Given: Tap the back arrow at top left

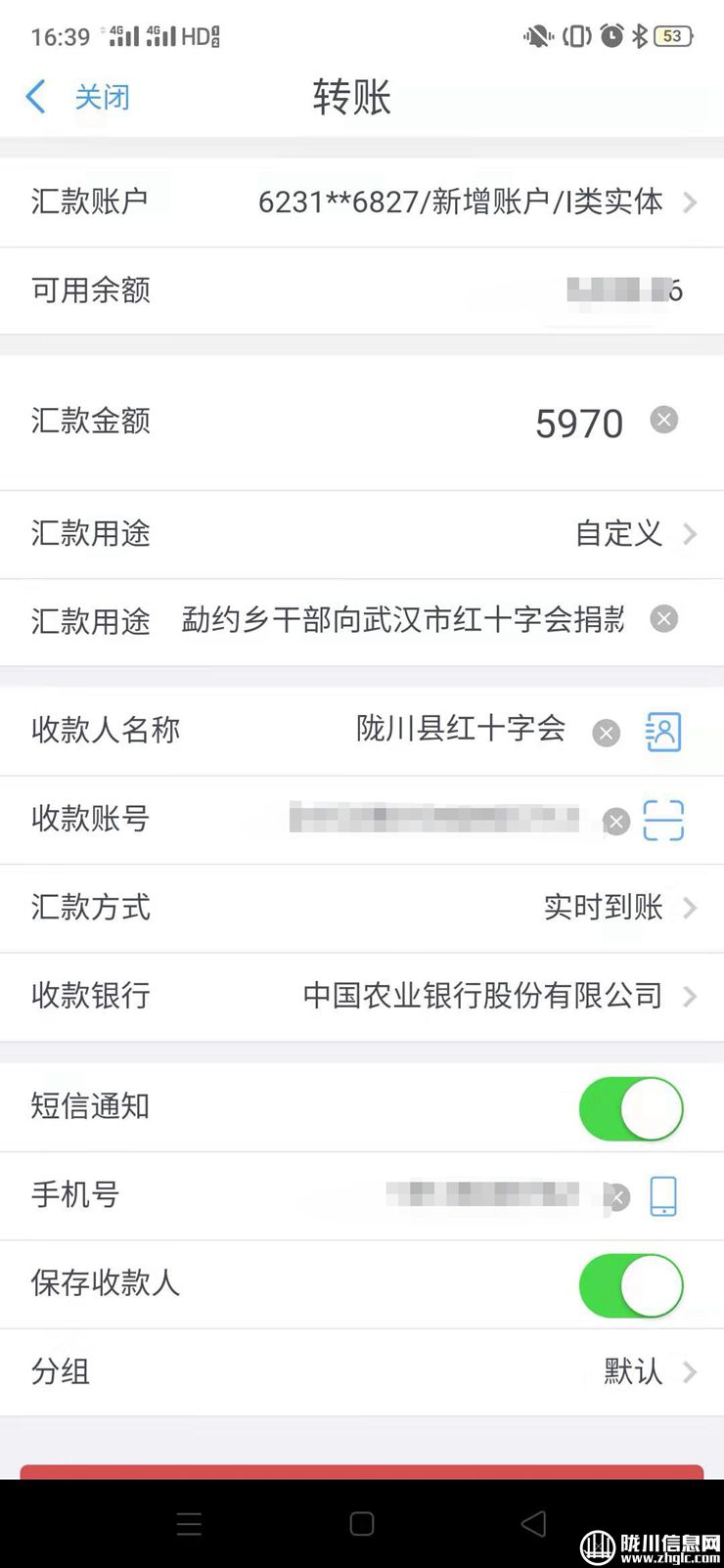Looking at the screenshot, I should tap(35, 97).
